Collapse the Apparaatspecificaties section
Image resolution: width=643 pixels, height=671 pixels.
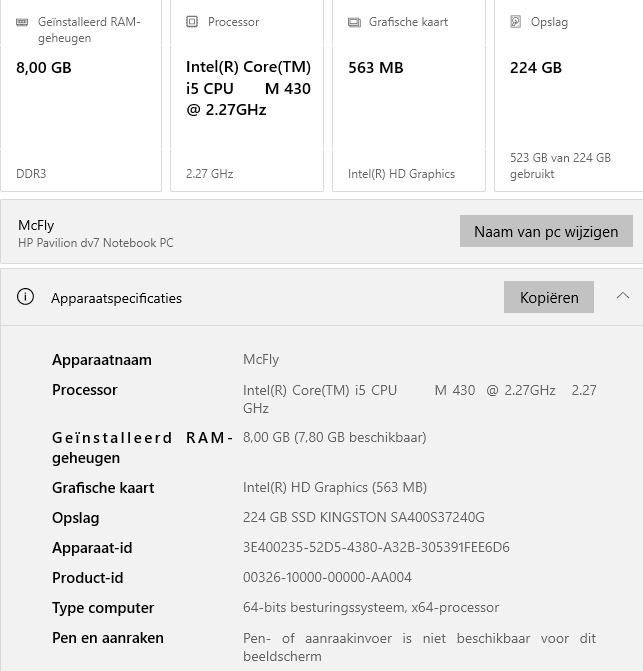click(622, 296)
